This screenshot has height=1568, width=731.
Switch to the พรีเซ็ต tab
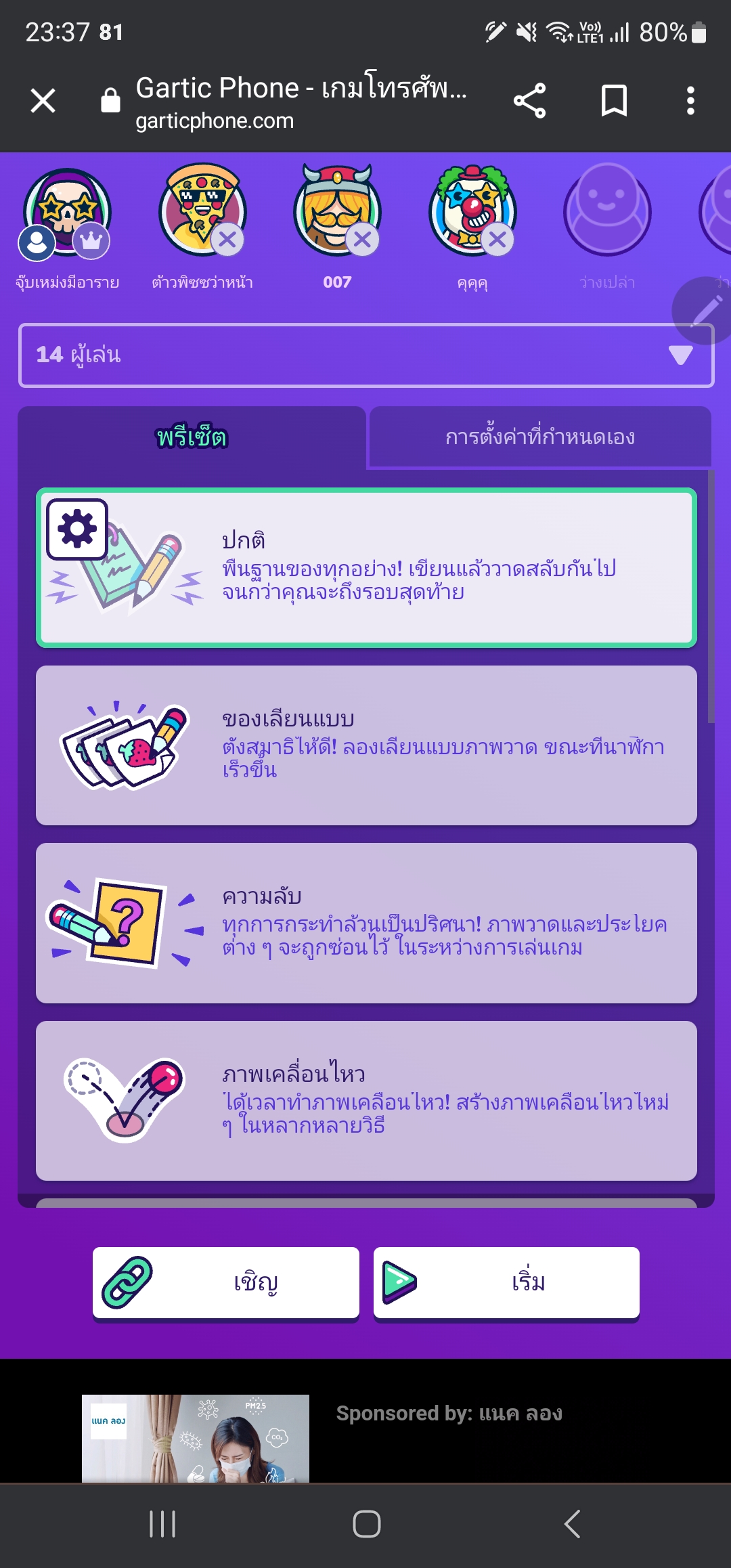coord(192,437)
